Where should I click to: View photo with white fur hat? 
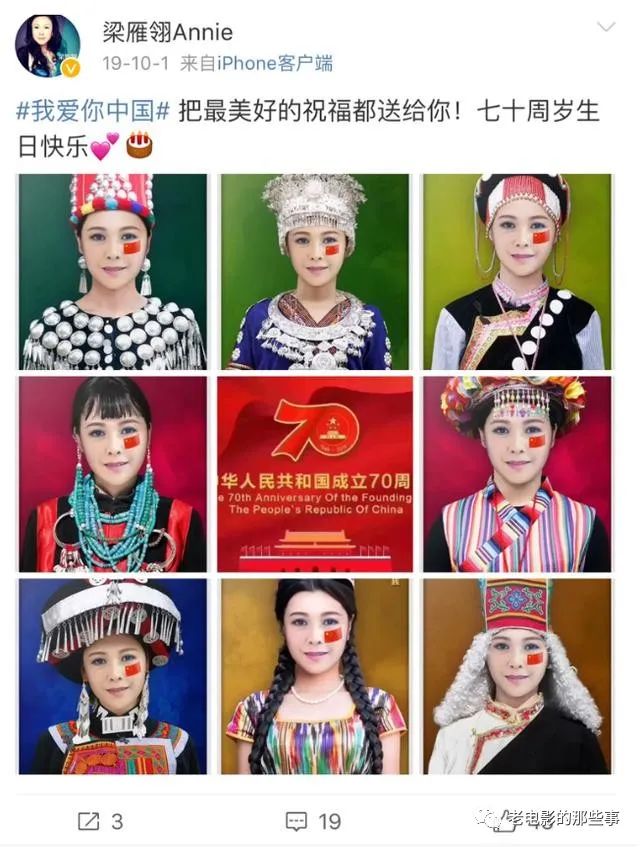pyautogui.click(x=517, y=676)
